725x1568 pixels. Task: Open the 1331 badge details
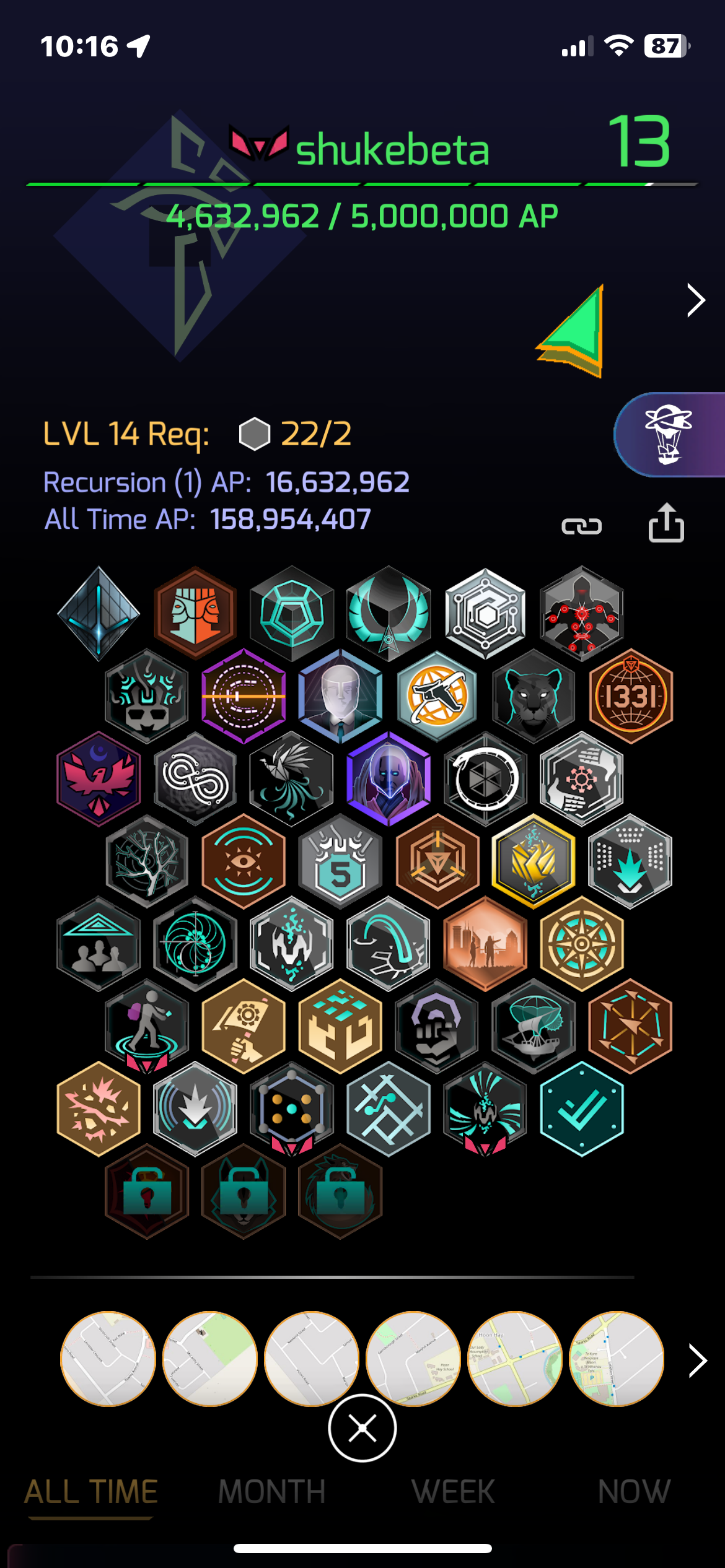tap(630, 696)
